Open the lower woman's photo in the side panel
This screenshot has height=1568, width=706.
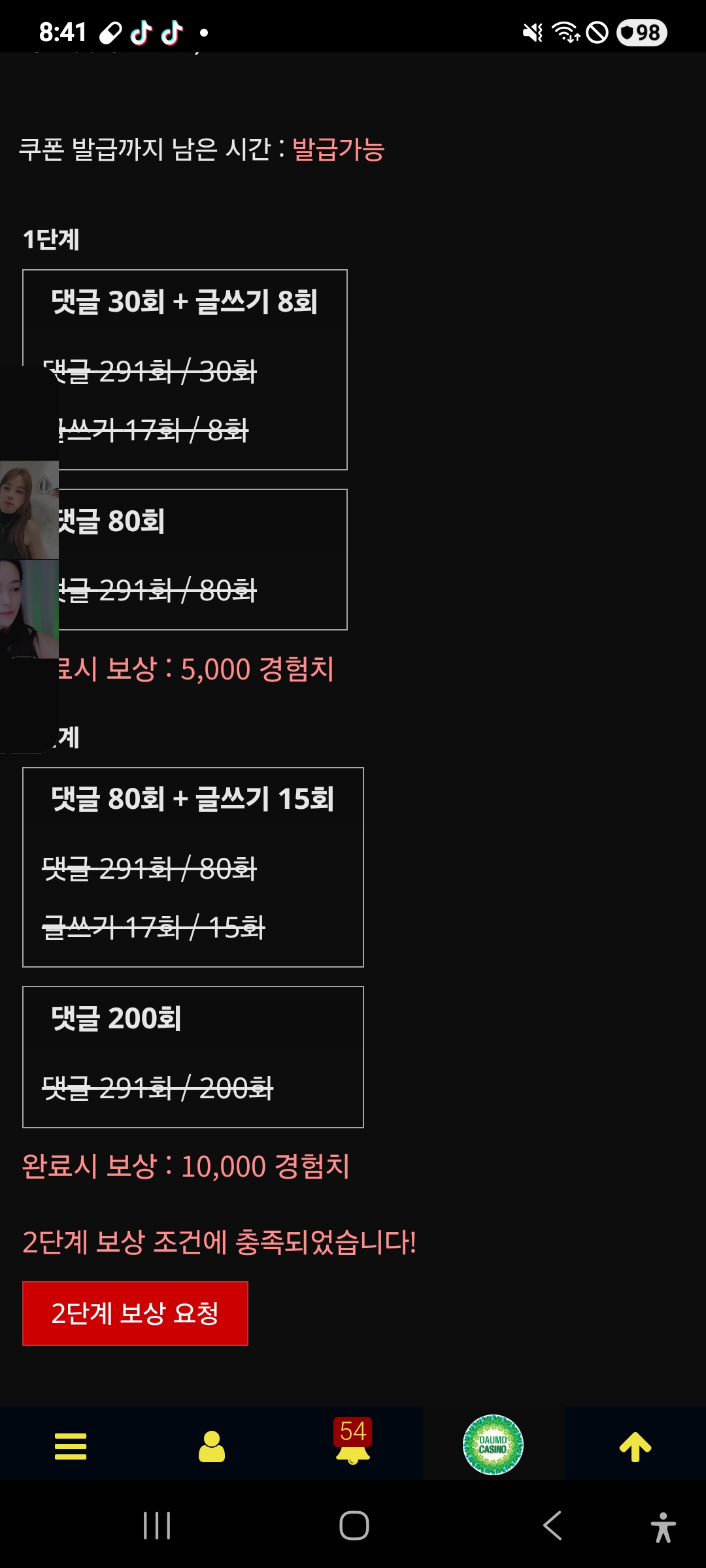tap(29, 609)
